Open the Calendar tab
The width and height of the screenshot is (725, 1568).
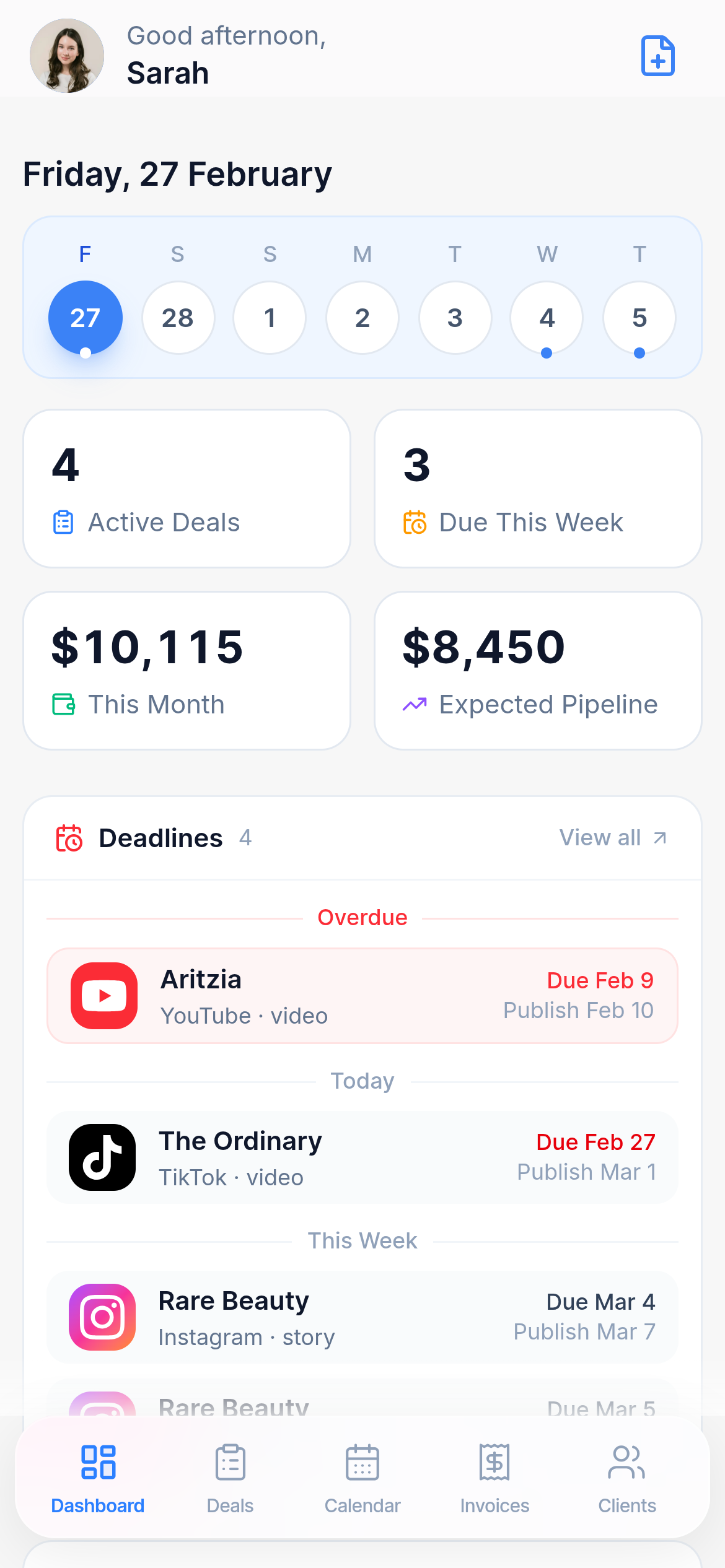tap(362, 1480)
